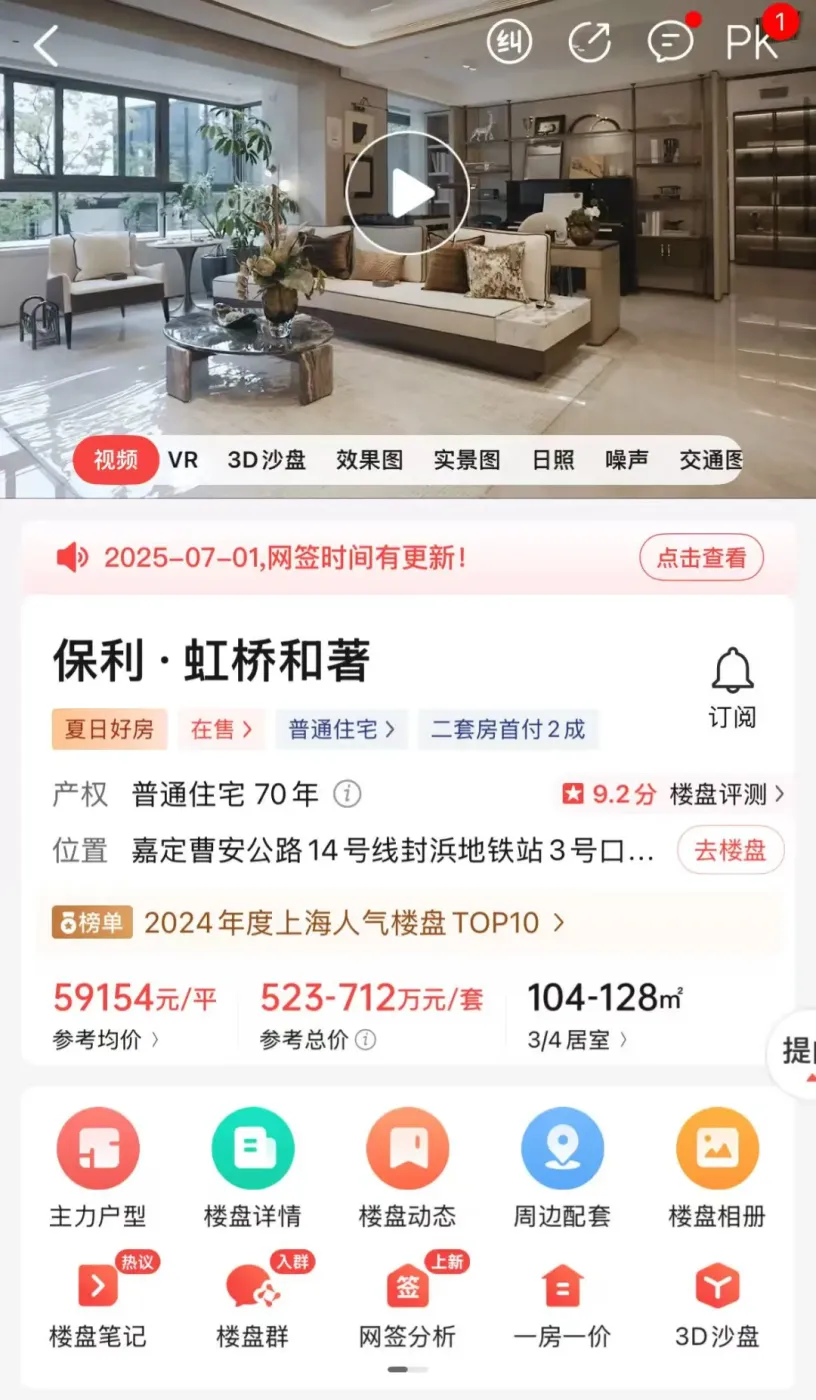Tap the share icon in the header

(x=589, y=42)
